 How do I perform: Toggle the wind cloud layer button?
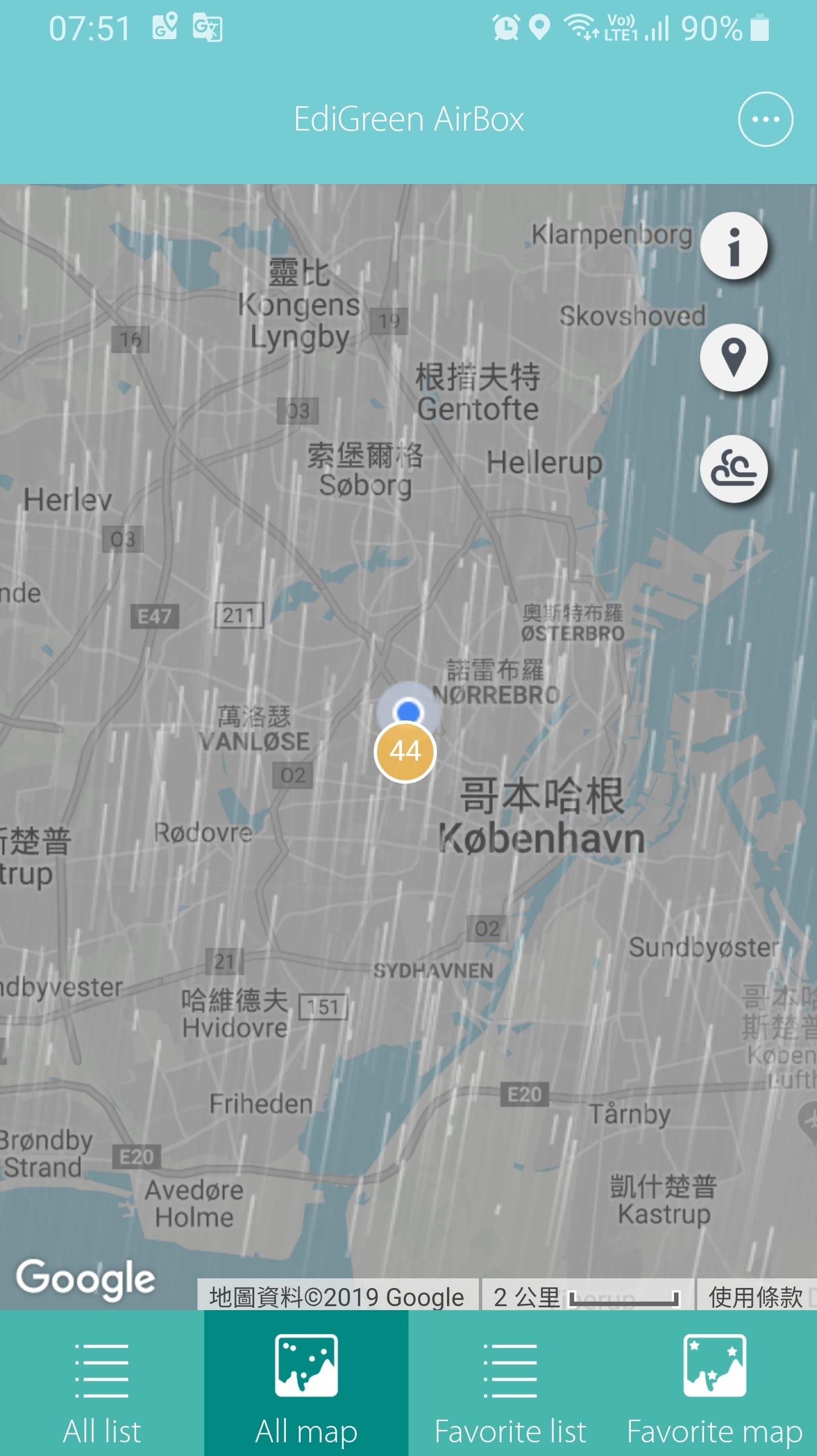coord(734,469)
